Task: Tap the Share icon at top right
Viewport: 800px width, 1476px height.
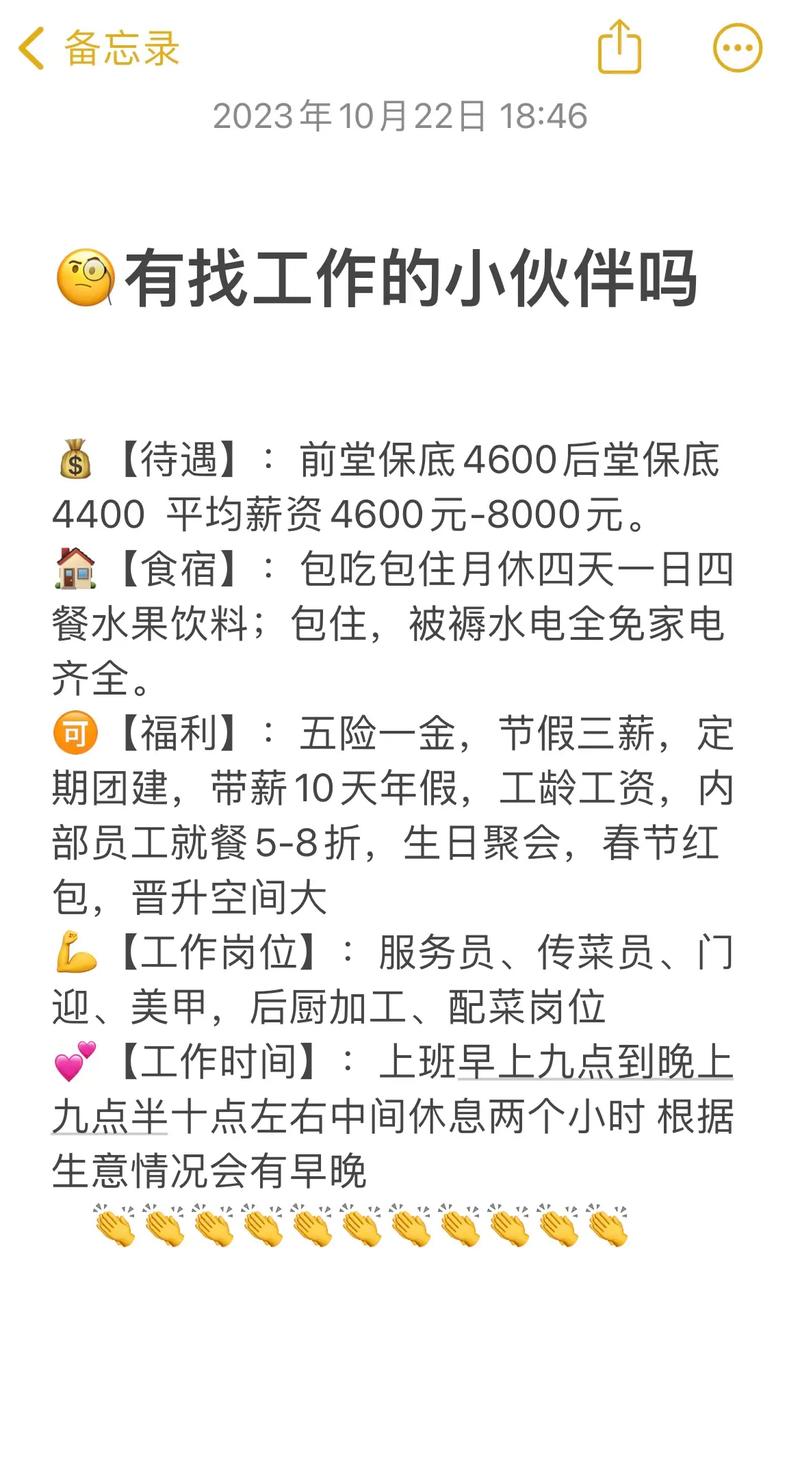Action: [619, 47]
